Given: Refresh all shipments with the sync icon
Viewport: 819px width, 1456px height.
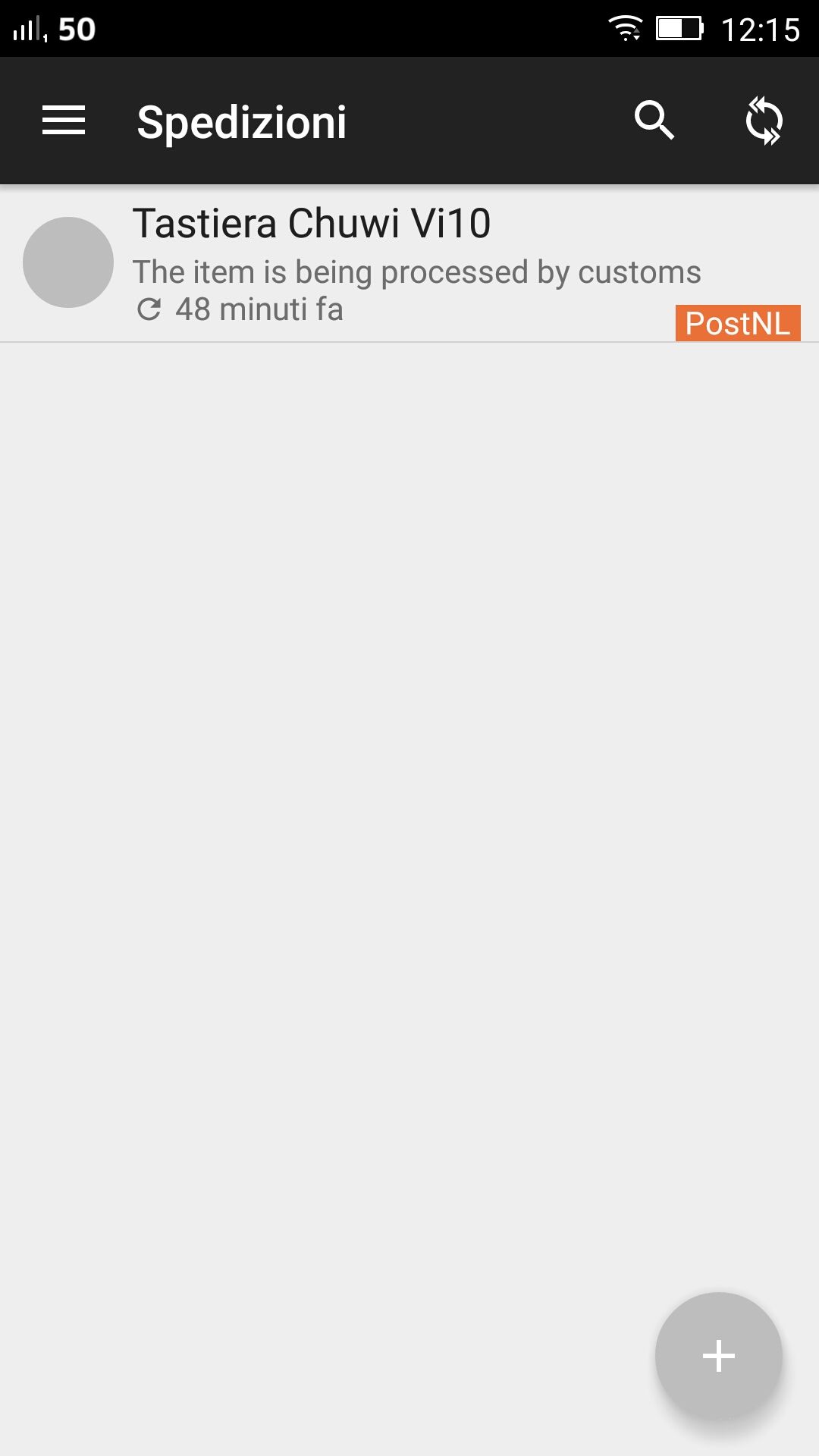Looking at the screenshot, I should click(x=764, y=121).
